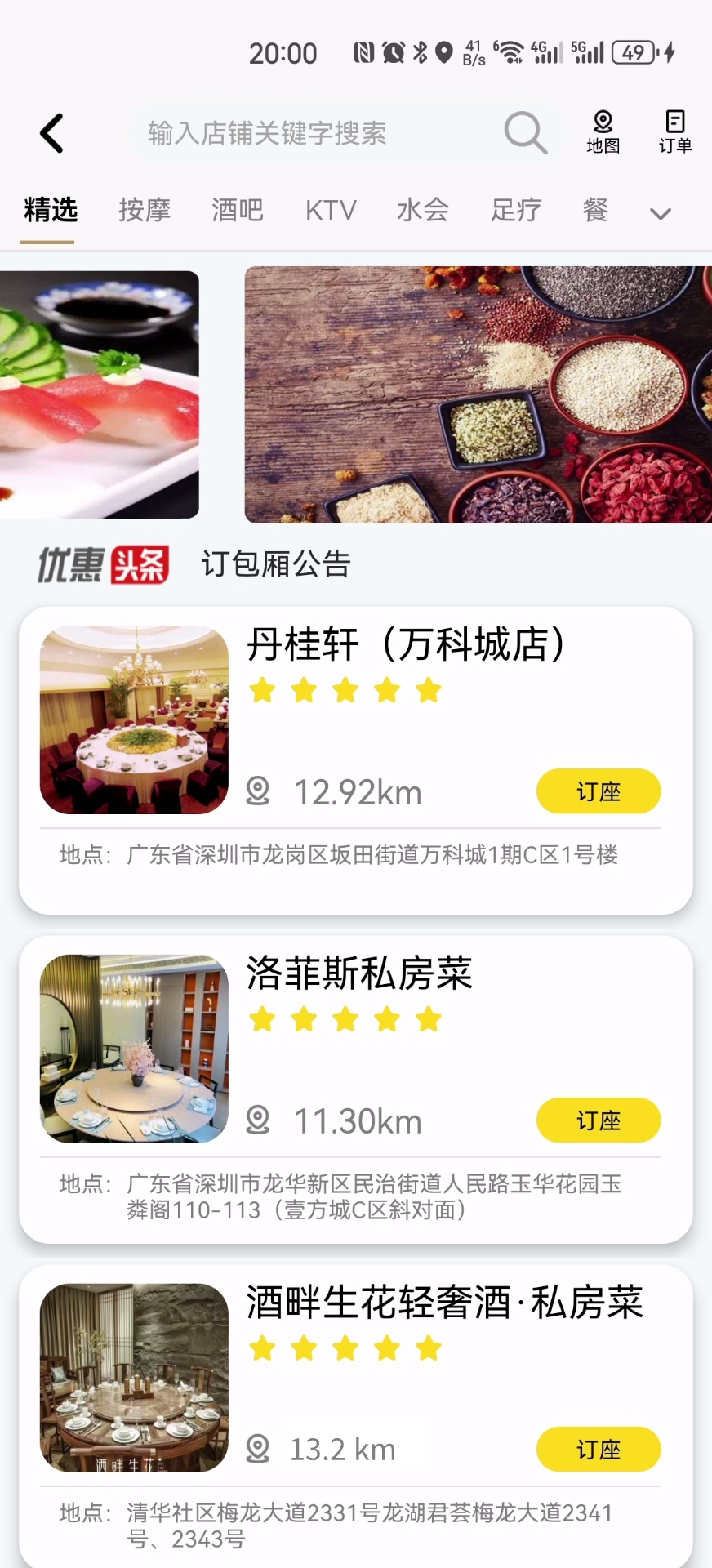Select the KTV tab
The image size is (712, 1568).
[x=331, y=211]
